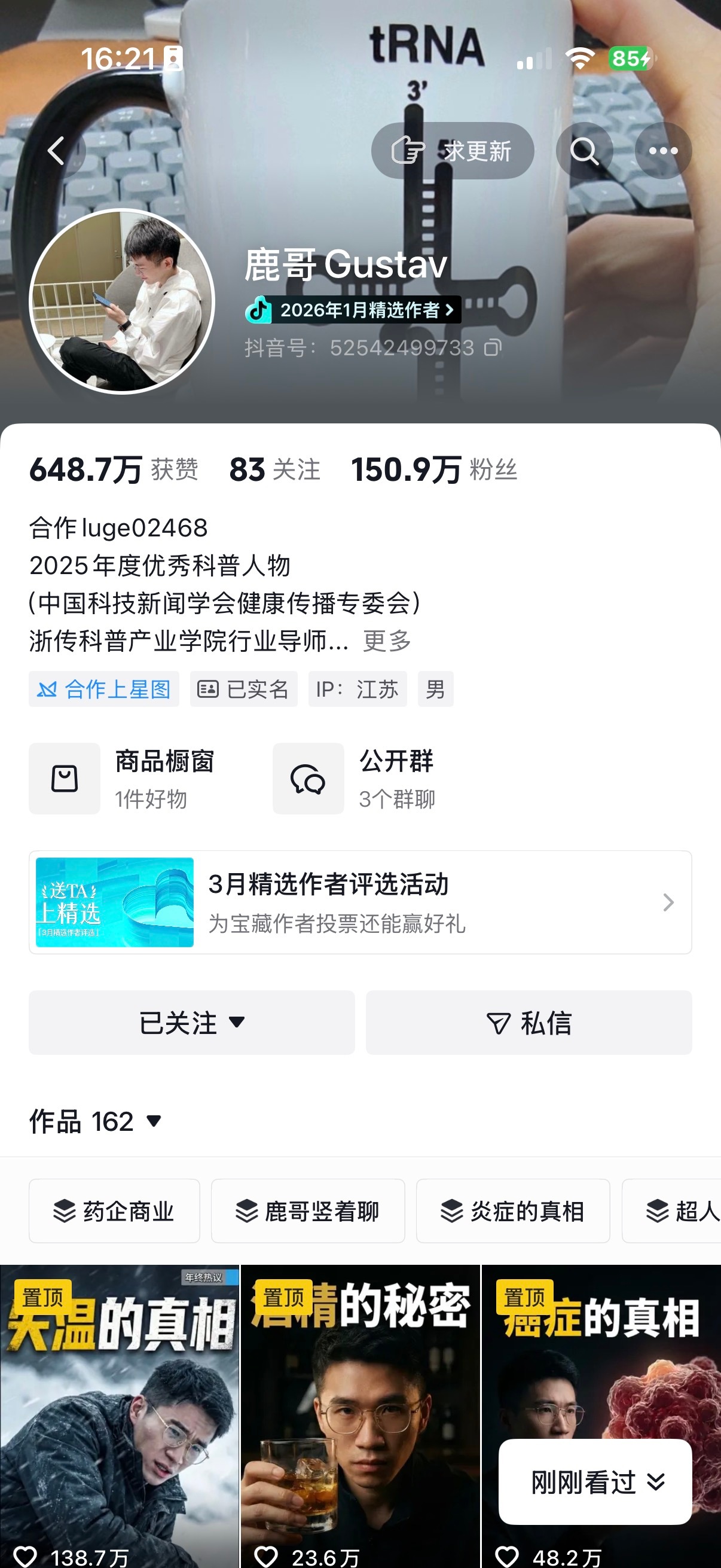The image size is (721, 1568).
Task: Expand the bio with the 更多 link
Action: point(386,641)
